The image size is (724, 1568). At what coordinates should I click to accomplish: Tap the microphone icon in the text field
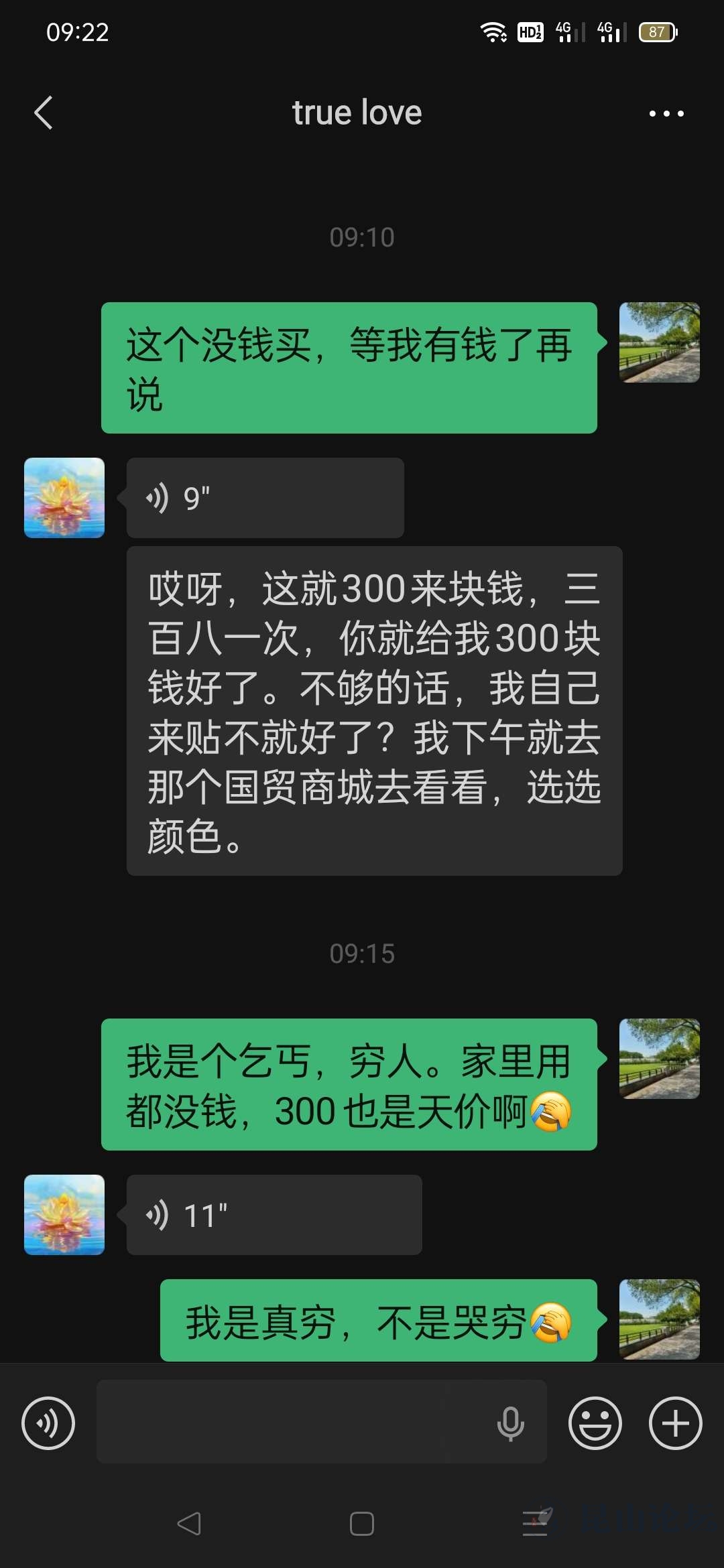coord(510,1423)
